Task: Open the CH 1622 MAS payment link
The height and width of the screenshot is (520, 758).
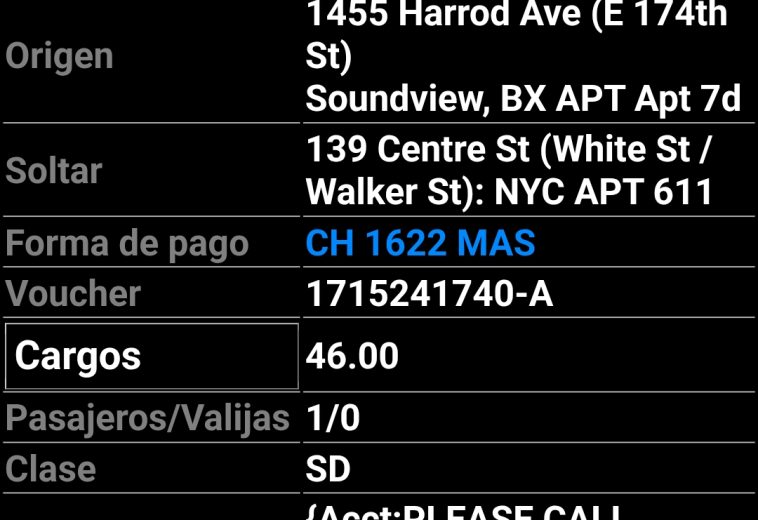Action: (x=420, y=243)
